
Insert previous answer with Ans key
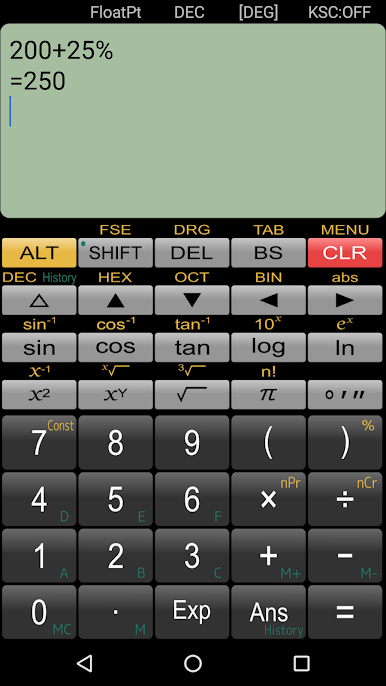pyautogui.click(x=268, y=612)
